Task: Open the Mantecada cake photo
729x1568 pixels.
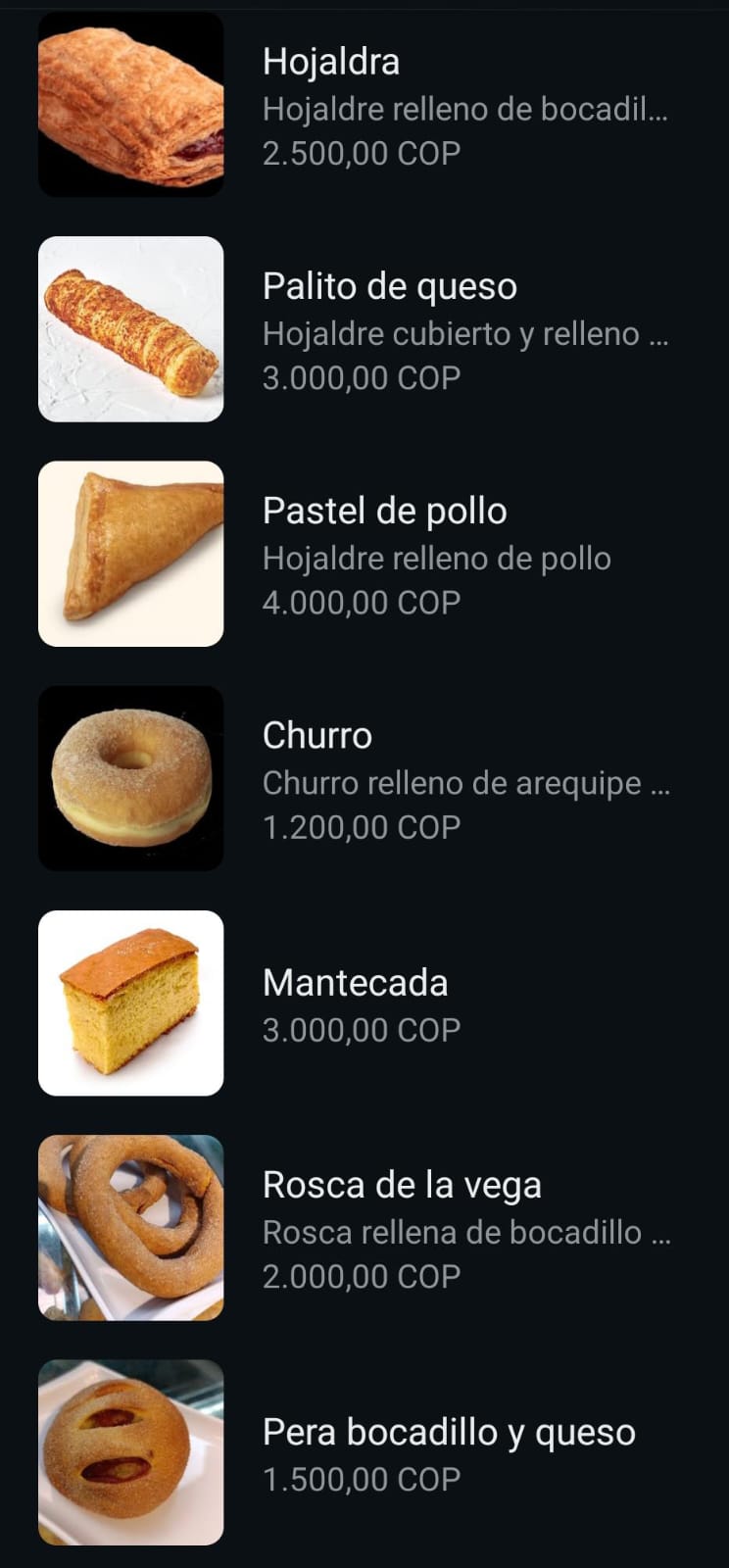Action: pos(130,1003)
